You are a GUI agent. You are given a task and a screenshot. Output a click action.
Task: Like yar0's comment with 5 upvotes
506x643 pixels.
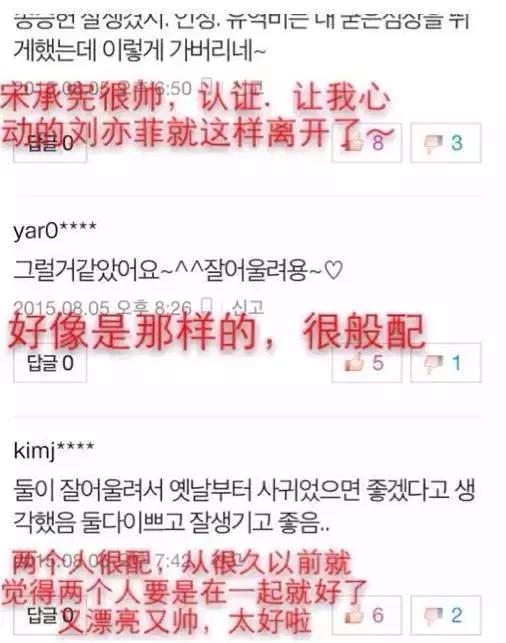coord(367,363)
